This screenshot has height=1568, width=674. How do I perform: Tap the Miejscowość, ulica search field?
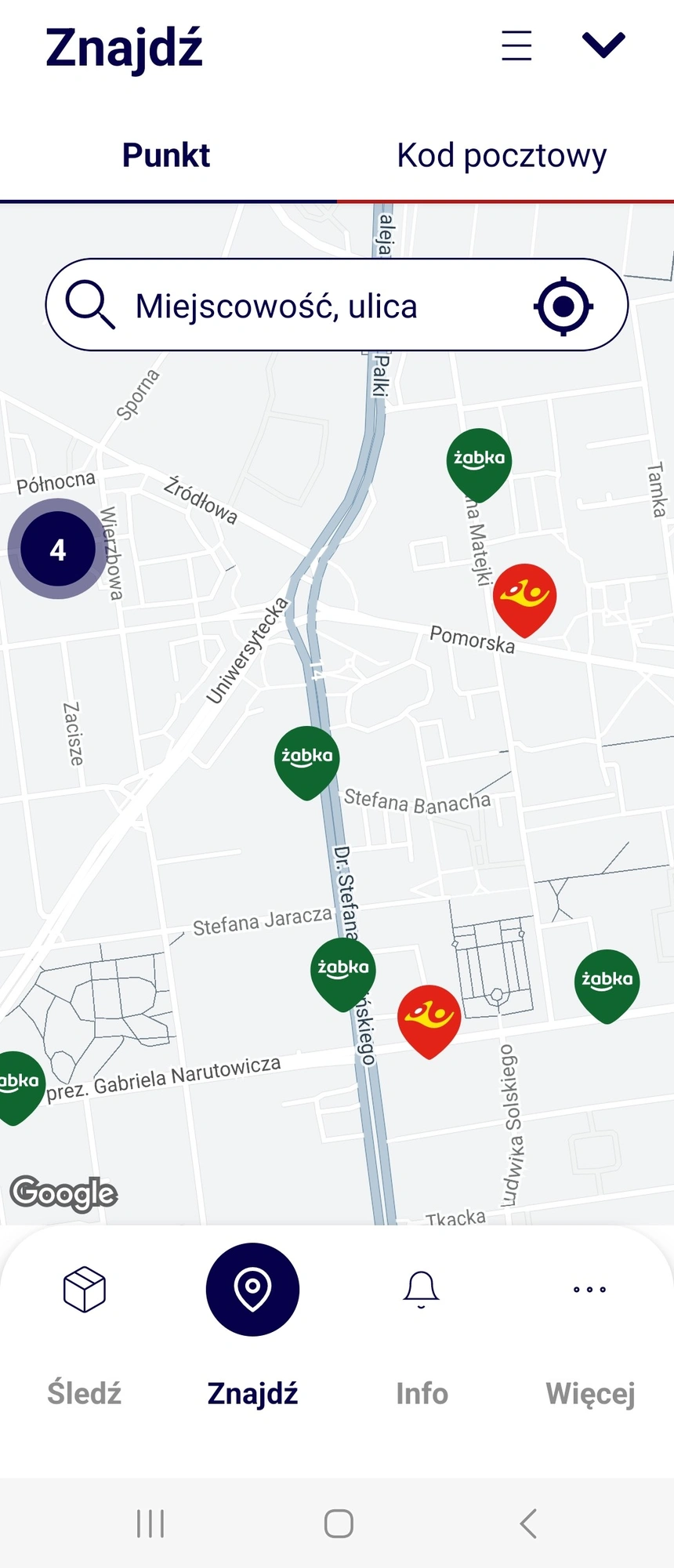pos(313,306)
